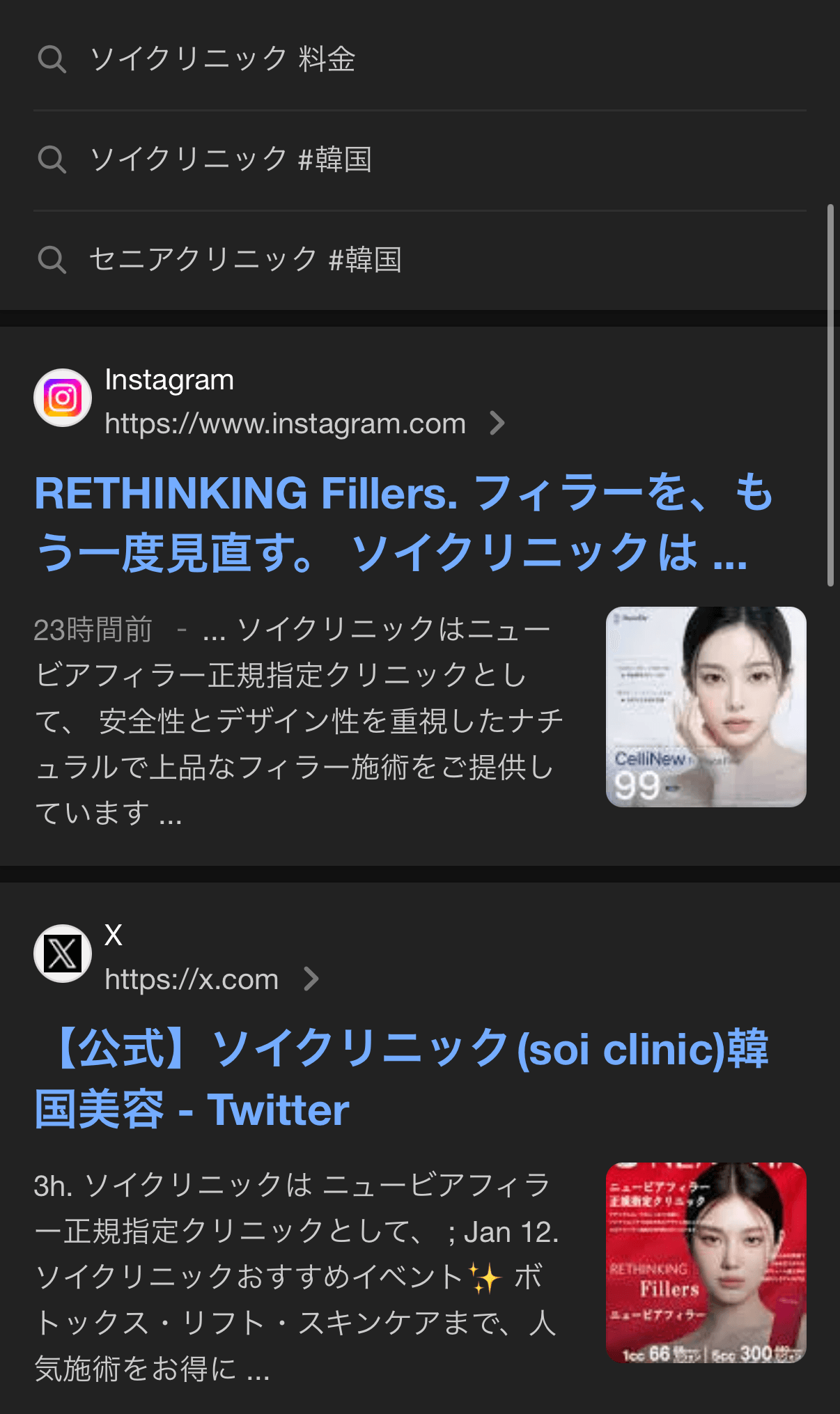Screen dimensions: 840x1414
Task: Select the suggestion ソイクリニック #韓国
Action: pyautogui.click(x=233, y=160)
